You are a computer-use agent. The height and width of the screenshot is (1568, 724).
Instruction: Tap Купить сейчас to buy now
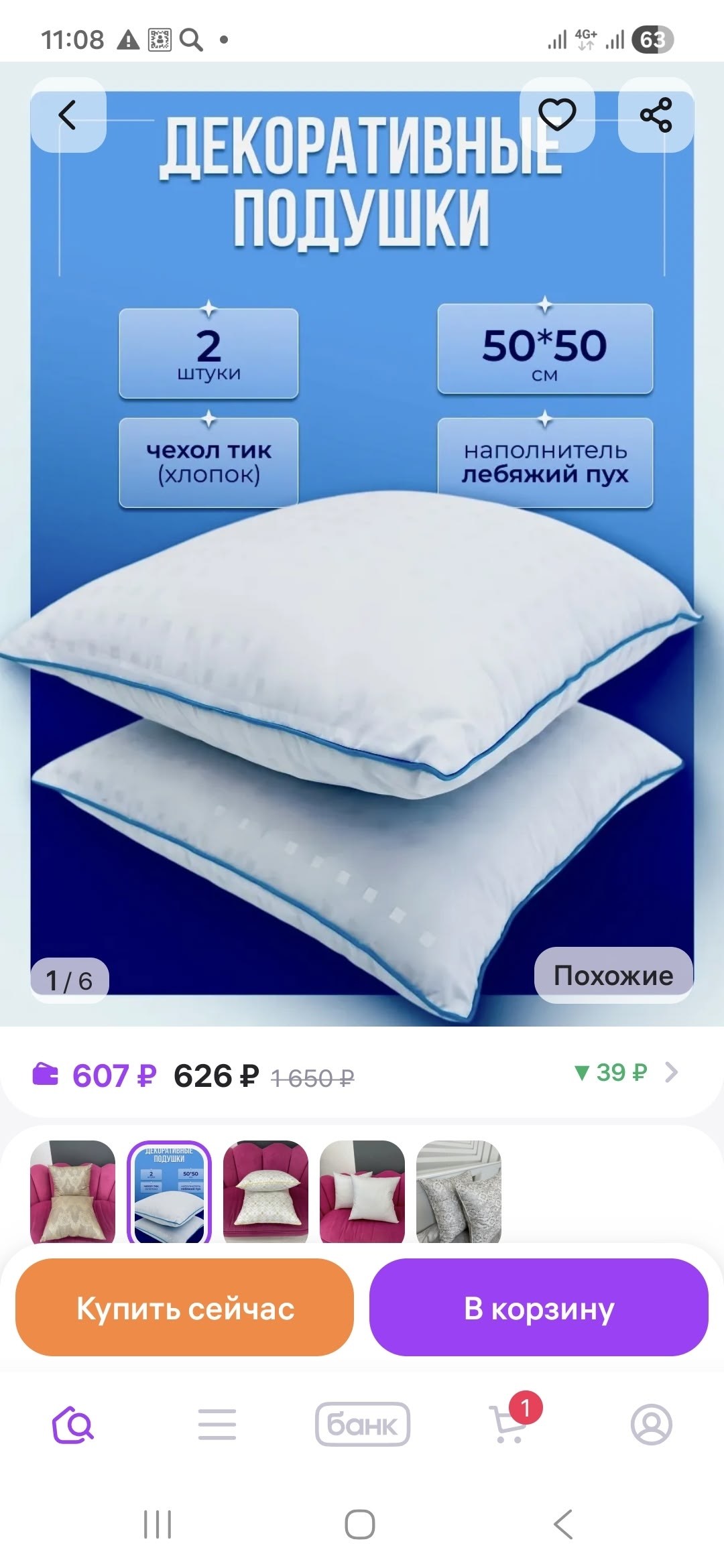[184, 1307]
